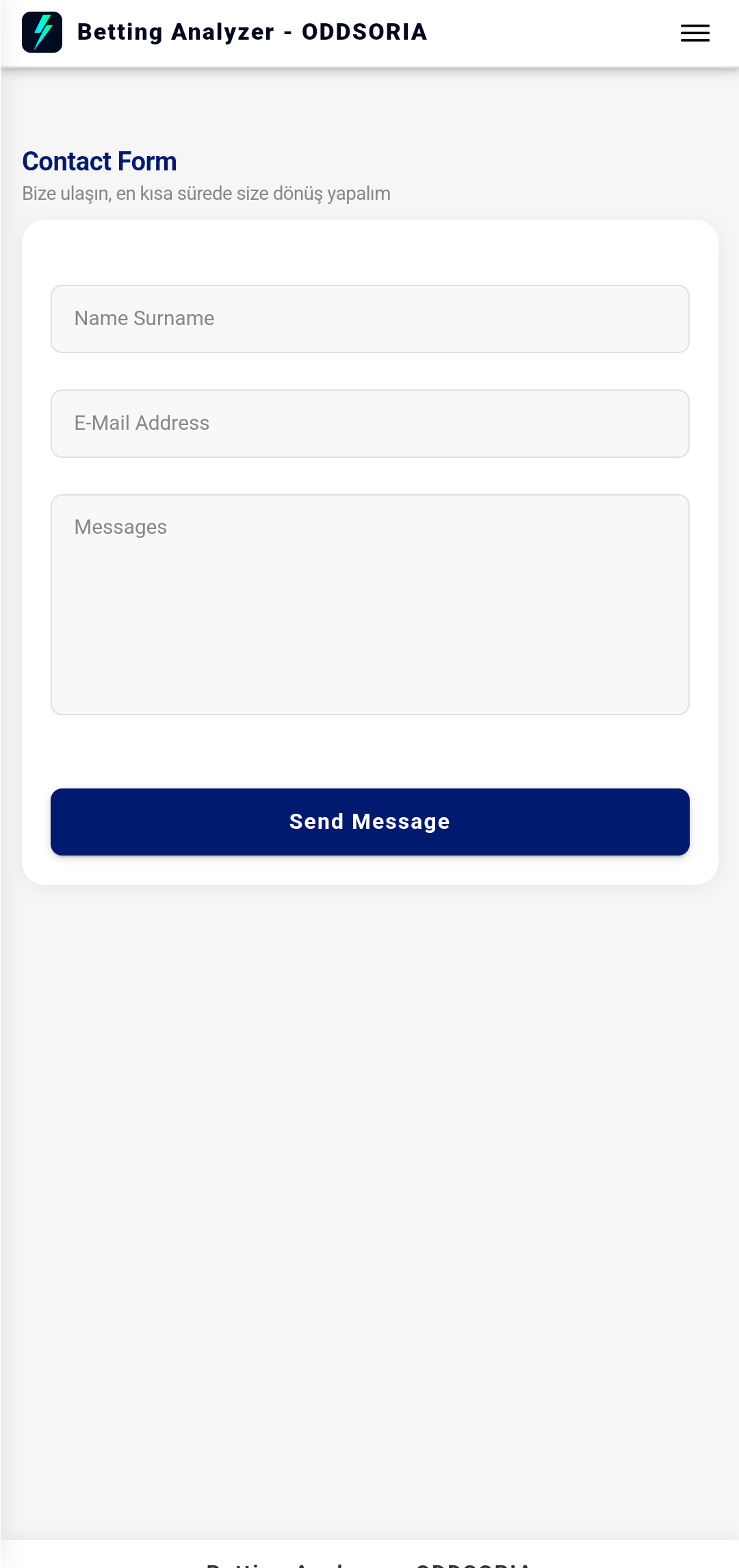Image resolution: width=739 pixels, height=1568 pixels.
Task: Focus the E-Mail Address field
Action: [369, 424]
